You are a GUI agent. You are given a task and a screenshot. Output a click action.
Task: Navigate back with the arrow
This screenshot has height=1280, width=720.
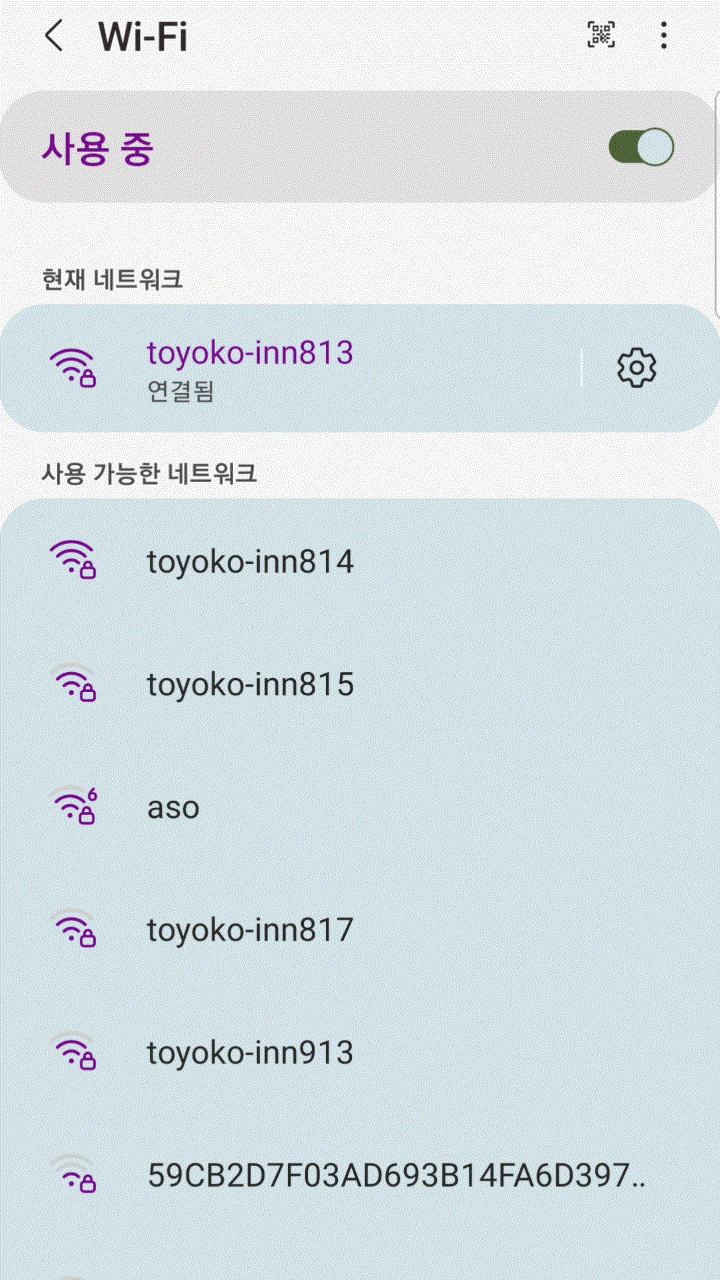click(x=50, y=36)
